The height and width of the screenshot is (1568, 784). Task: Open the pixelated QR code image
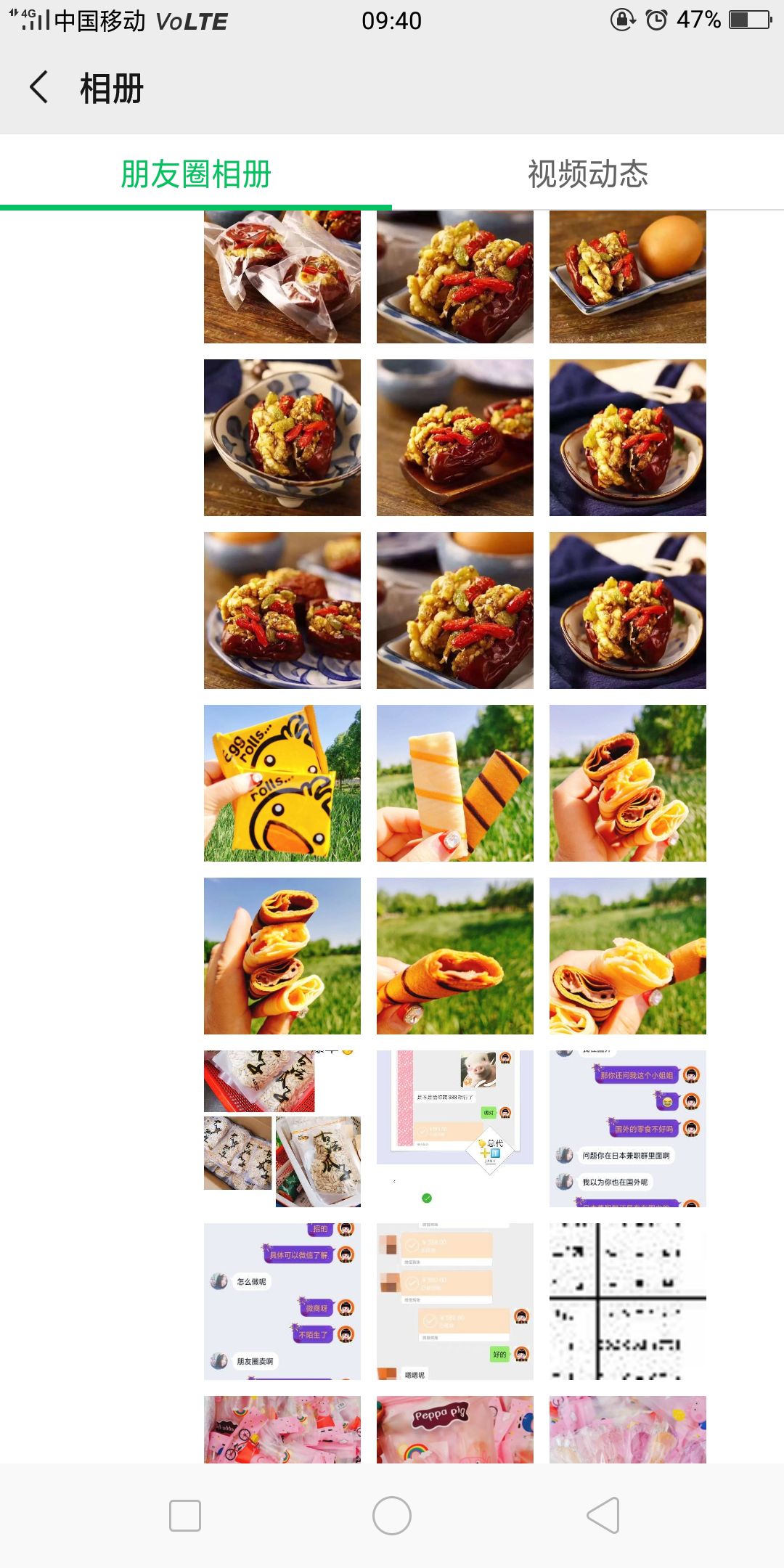pyautogui.click(x=627, y=1302)
